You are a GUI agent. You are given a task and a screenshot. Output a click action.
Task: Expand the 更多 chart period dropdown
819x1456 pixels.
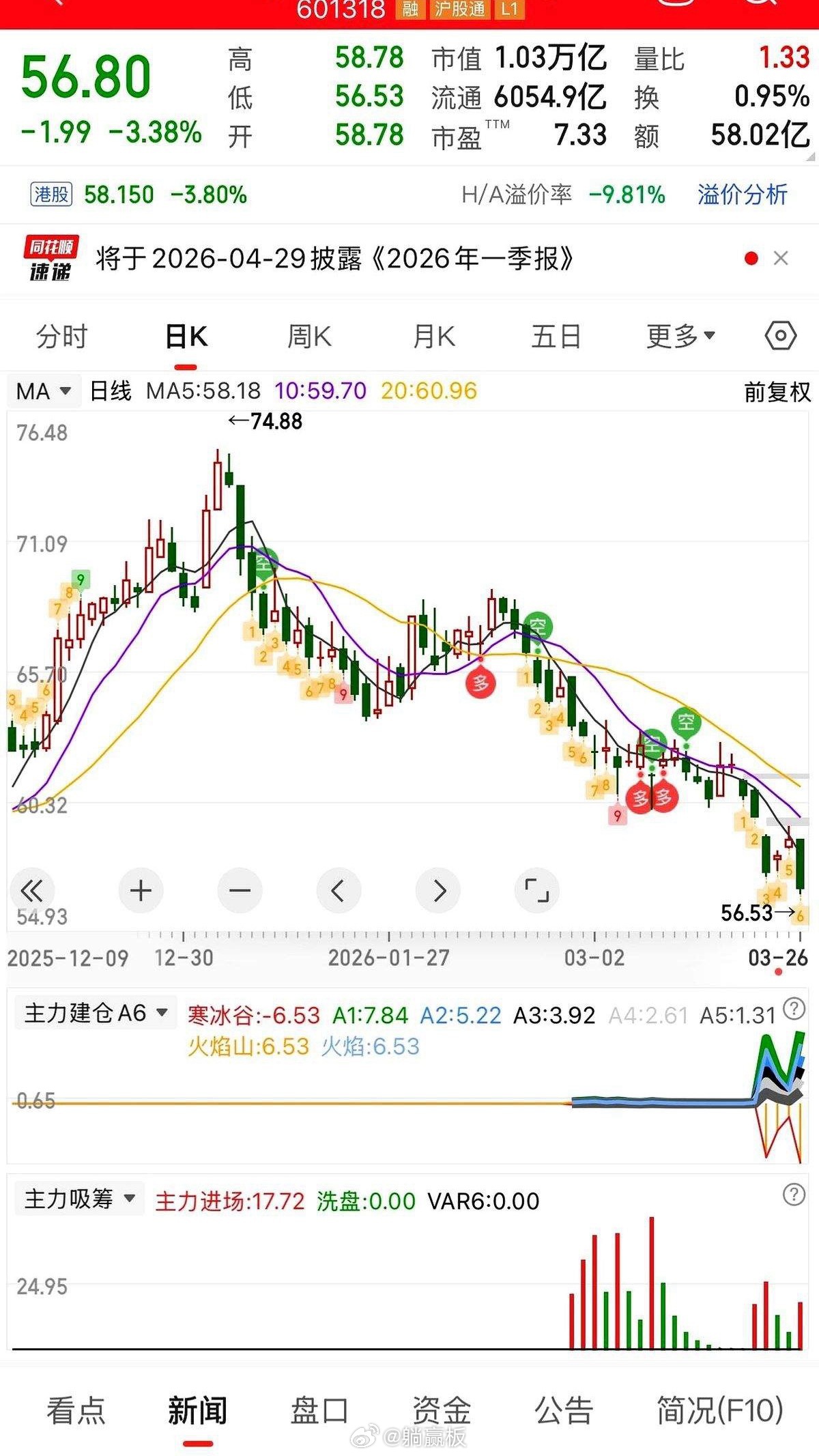pos(678,335)
